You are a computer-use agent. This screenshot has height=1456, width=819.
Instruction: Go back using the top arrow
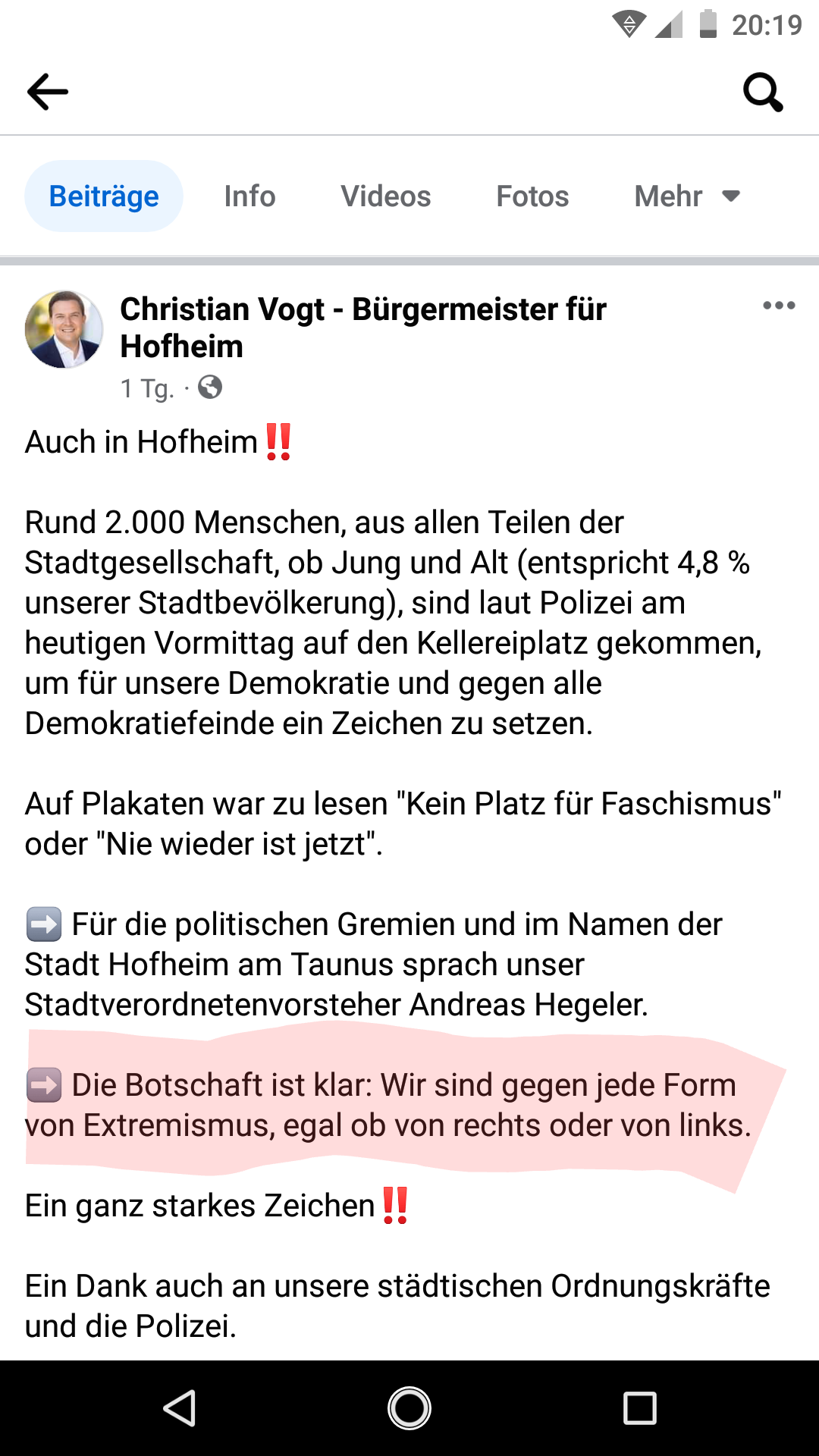(x=47, y=92)
